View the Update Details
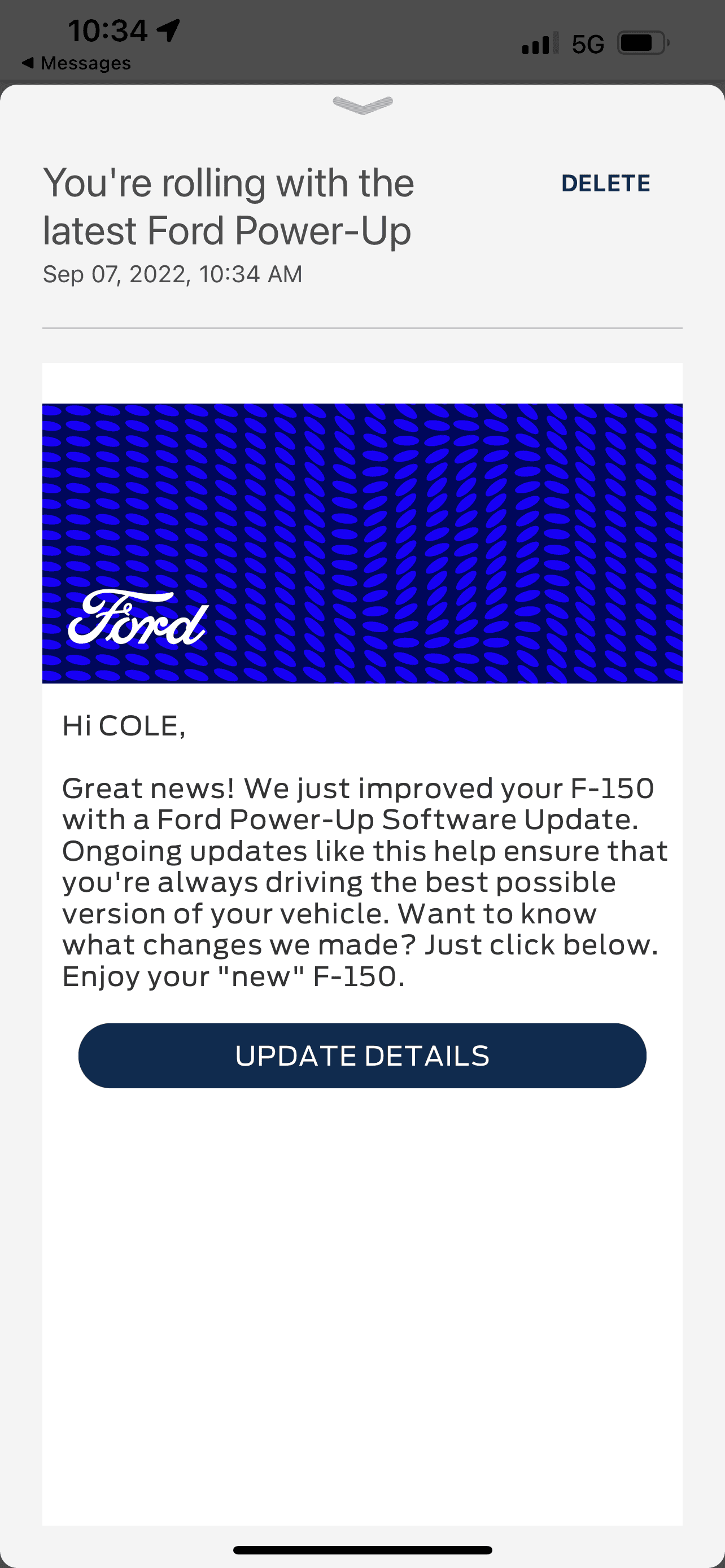Viewport: 725px width, 1568px height. pyautogui.click(x=362, y=1056)
